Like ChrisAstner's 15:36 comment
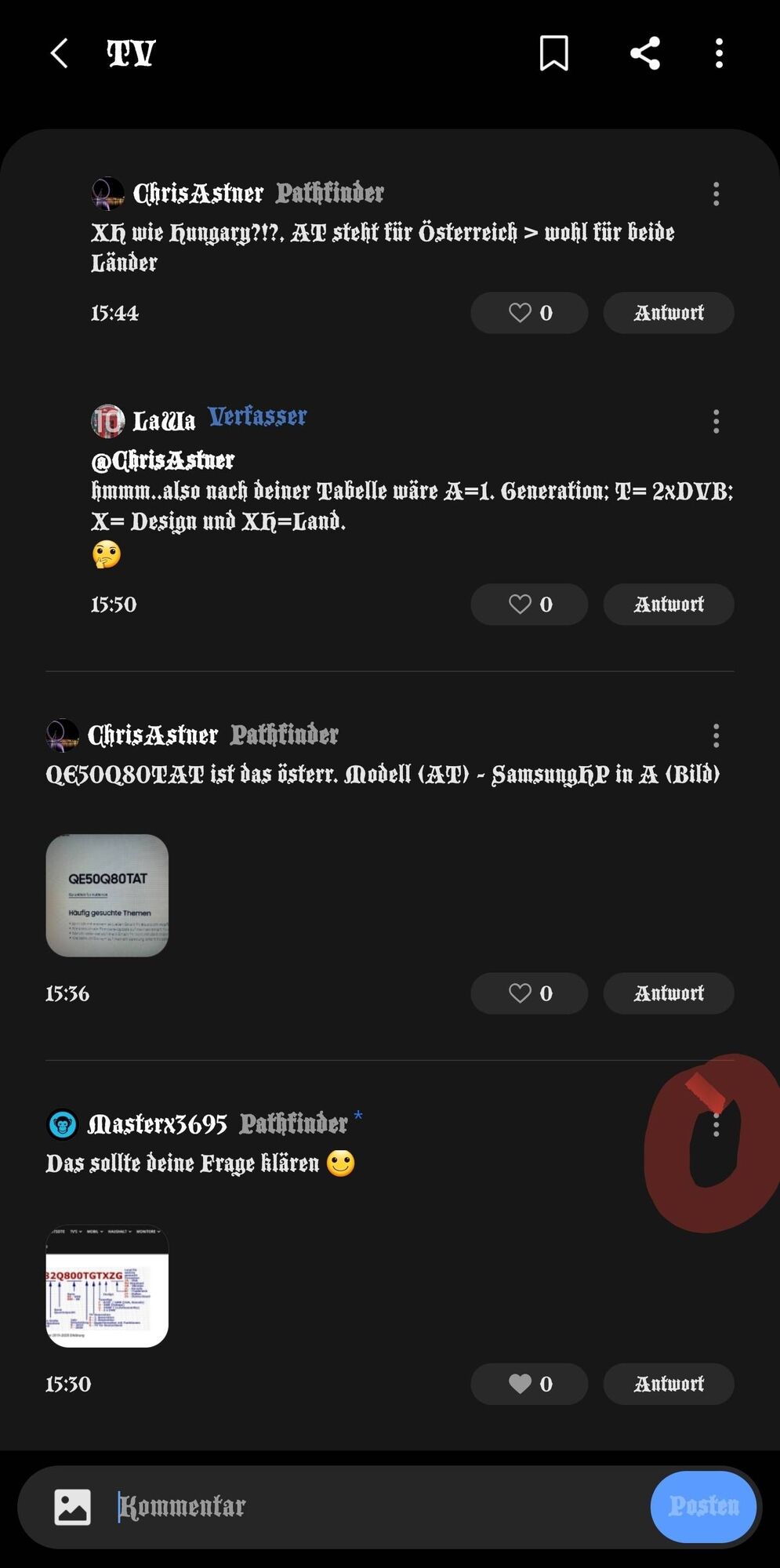This screenshot has width=780, height=1568. click(x=529, y=993)
